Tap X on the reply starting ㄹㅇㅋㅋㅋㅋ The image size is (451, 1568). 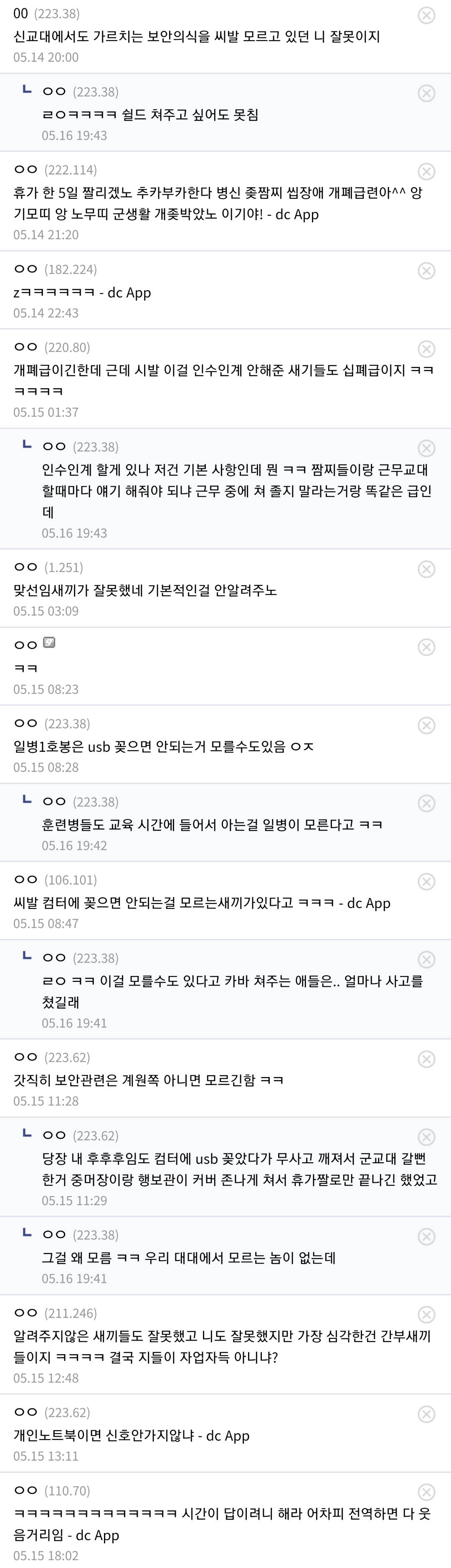[426, 93]
